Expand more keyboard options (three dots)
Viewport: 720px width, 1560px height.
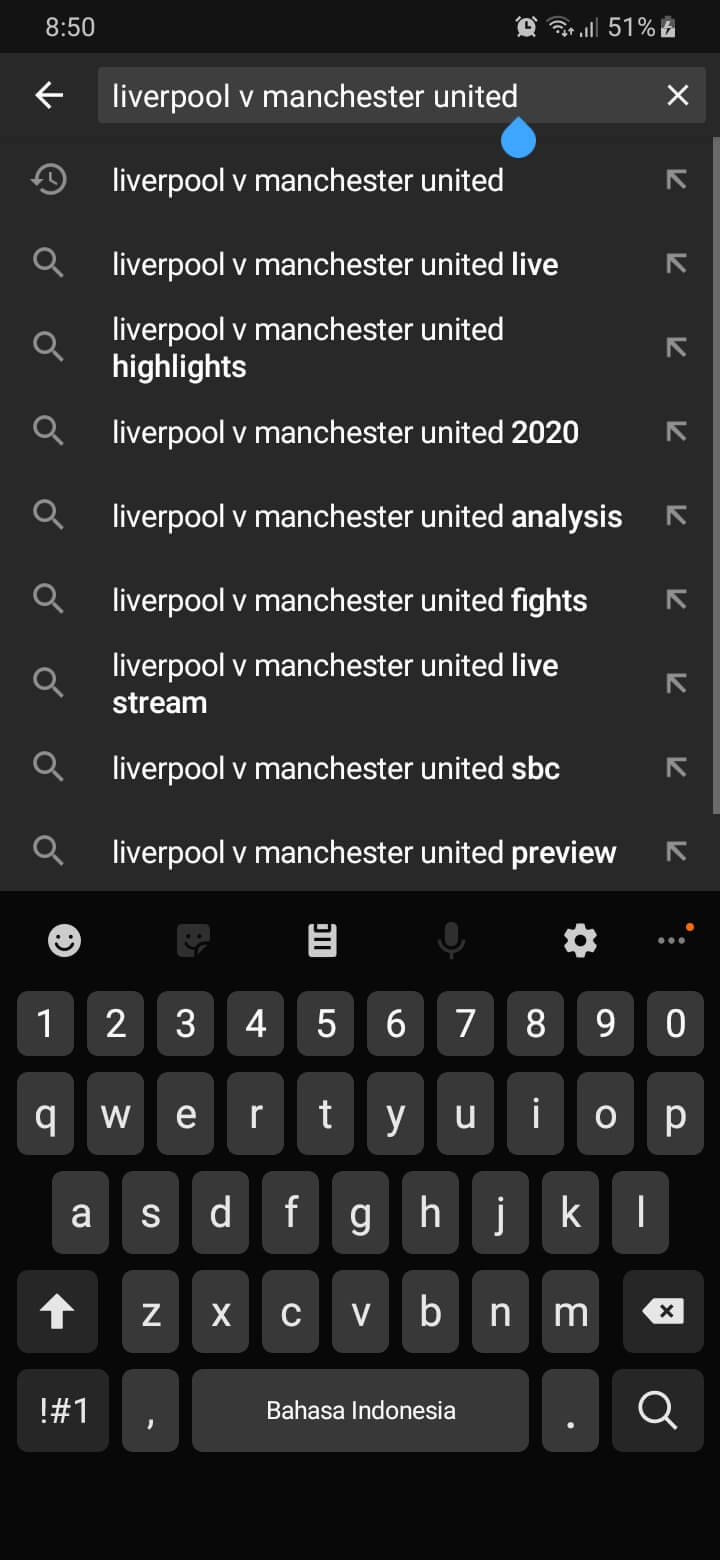tap(671, 940)
